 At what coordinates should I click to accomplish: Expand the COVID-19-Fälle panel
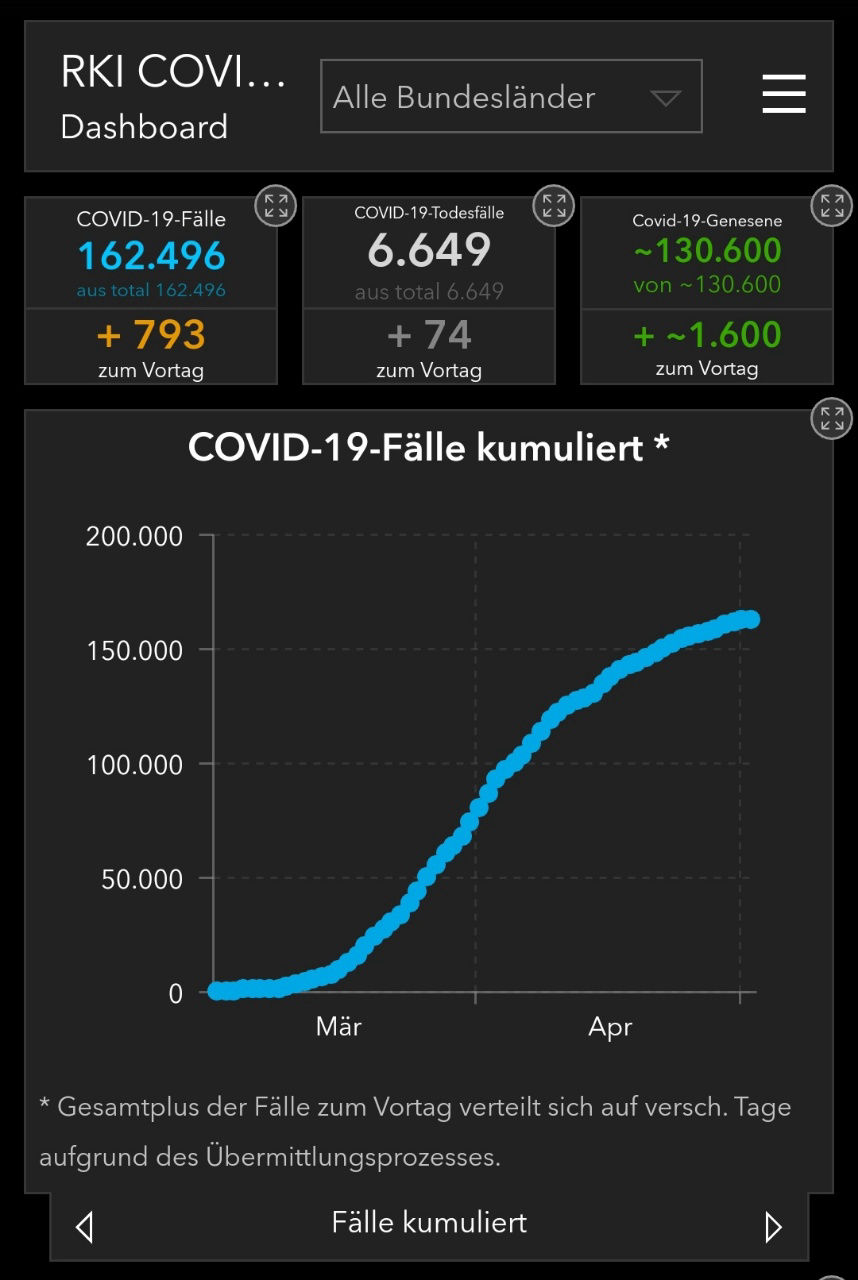pos(276,206)
